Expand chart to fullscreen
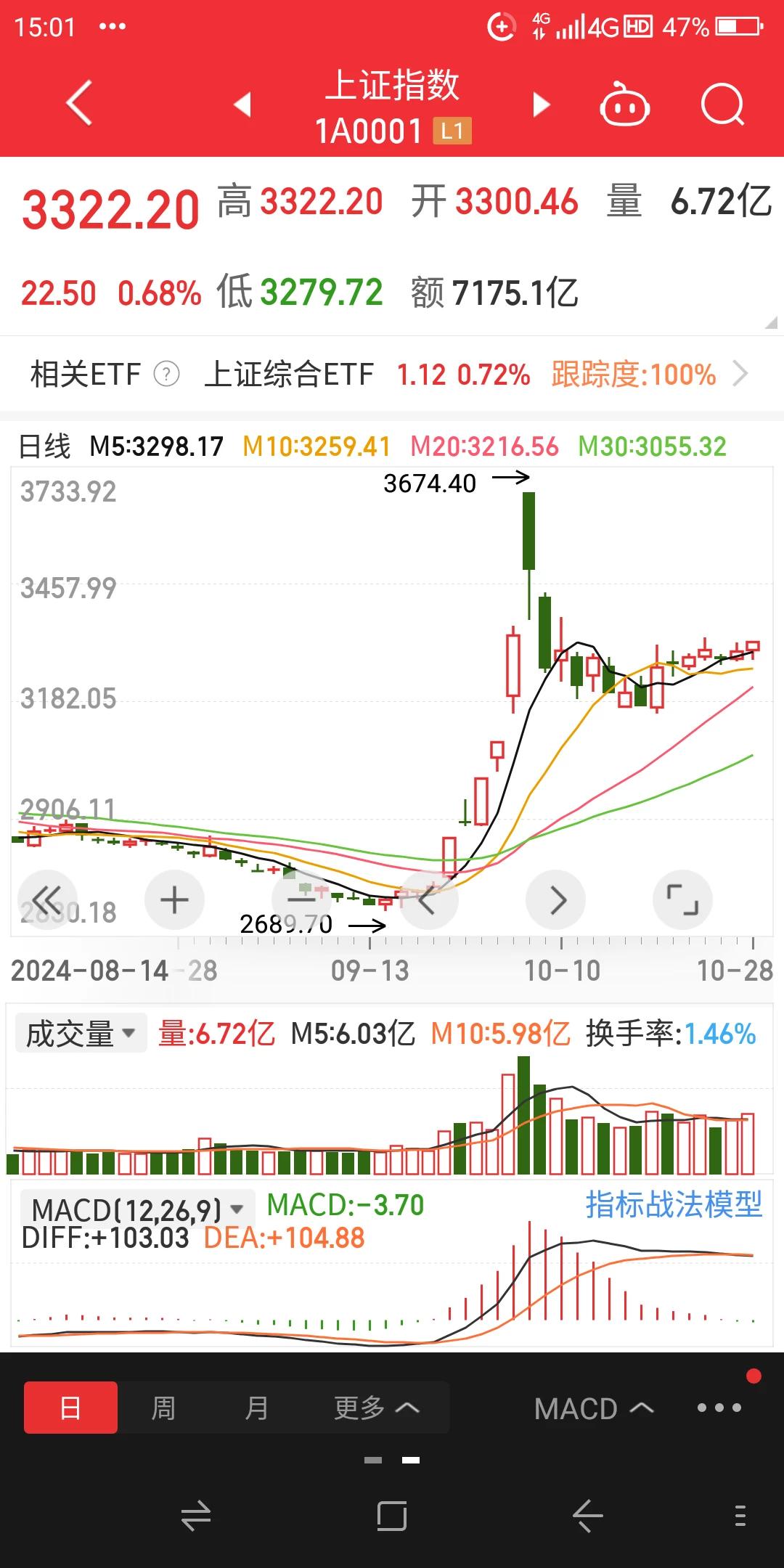The image size is (784, 1568). [x=683, y=900]
